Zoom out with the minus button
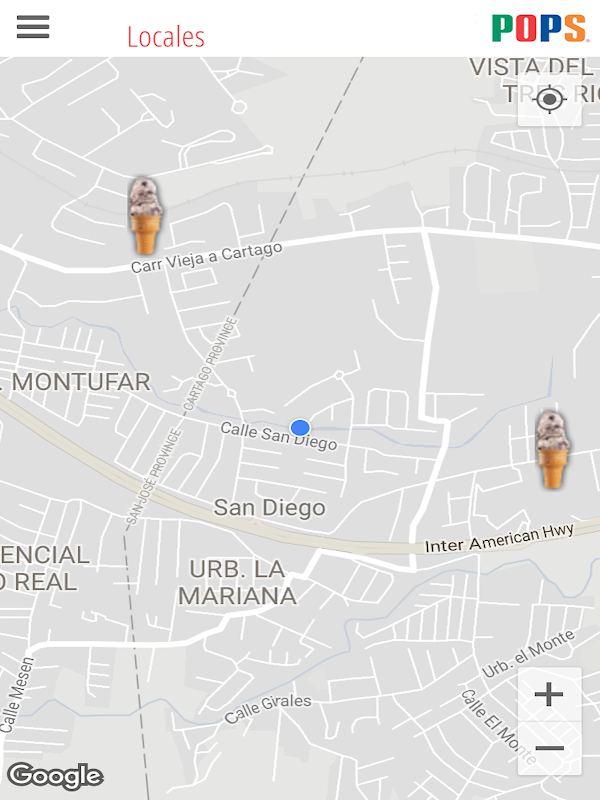This screenshot has height=800, width=600. coord(549,748)
